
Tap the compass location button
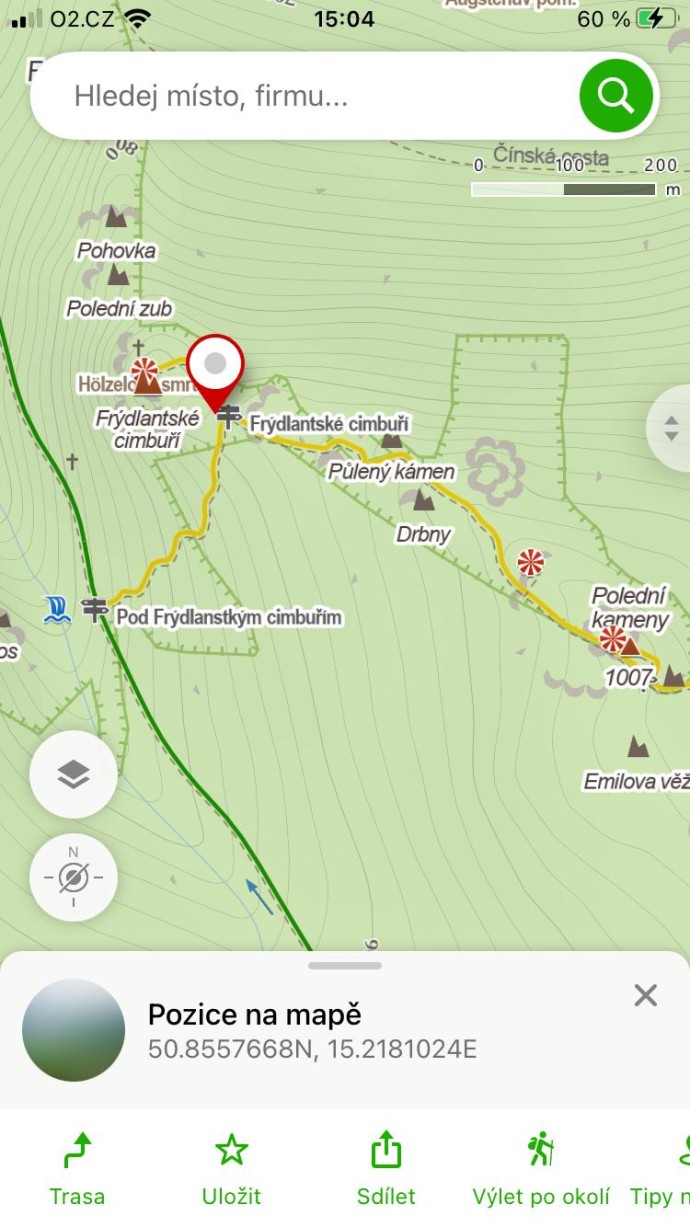pos(73,878)
